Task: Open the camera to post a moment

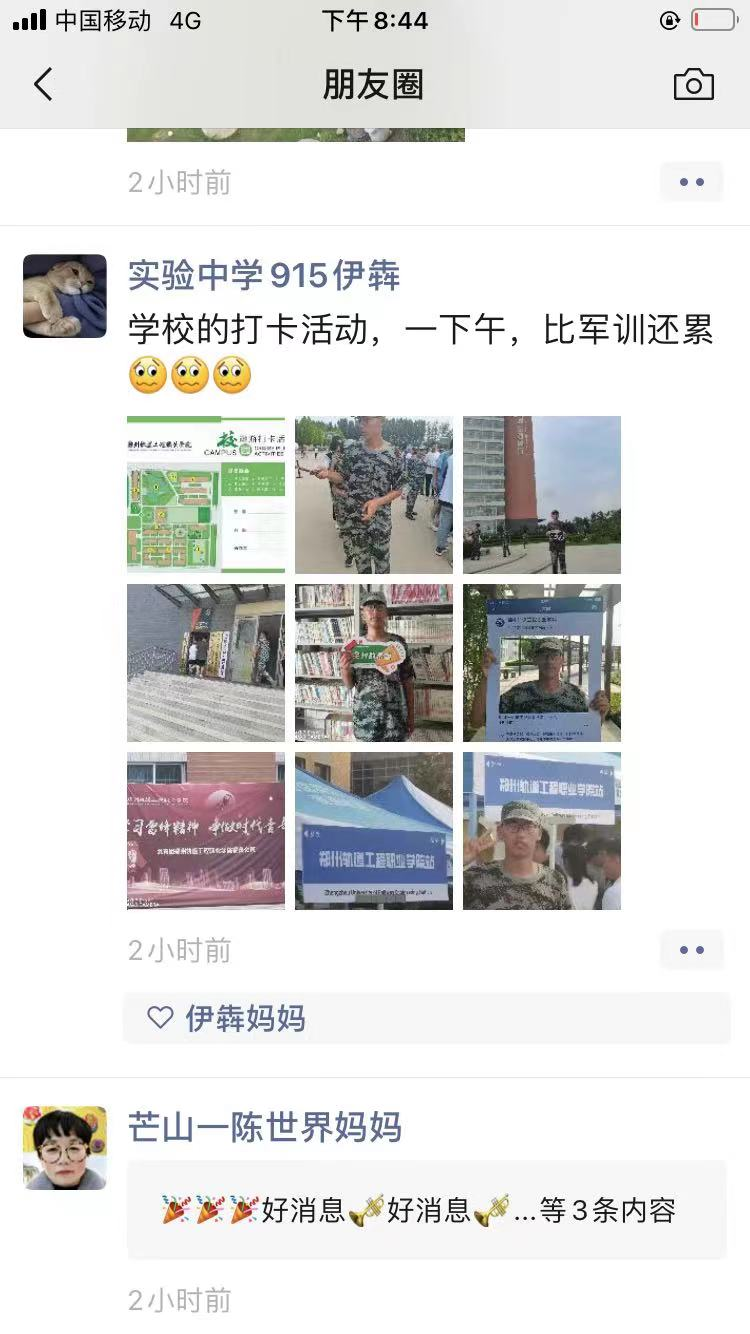Action: click(x=693, y=85)
